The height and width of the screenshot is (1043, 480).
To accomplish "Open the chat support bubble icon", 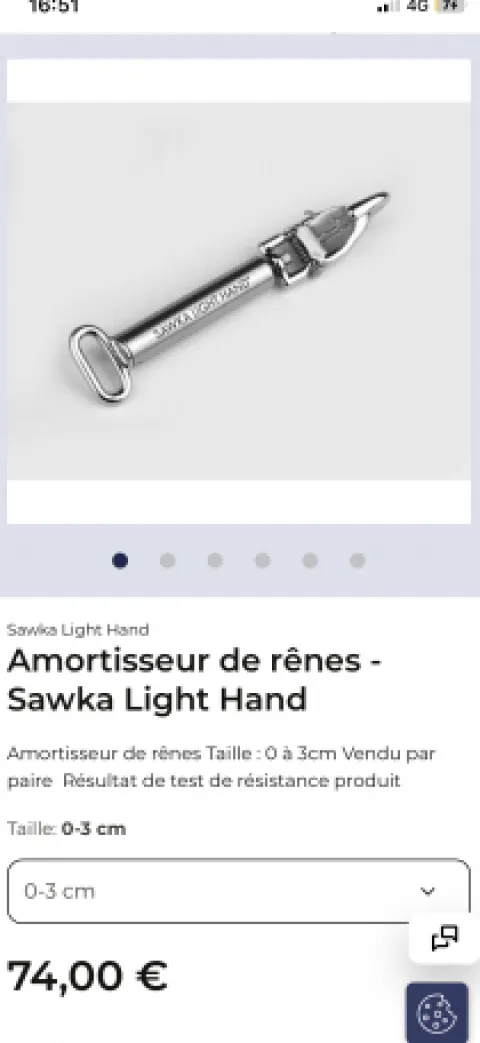I will point(444,938).
